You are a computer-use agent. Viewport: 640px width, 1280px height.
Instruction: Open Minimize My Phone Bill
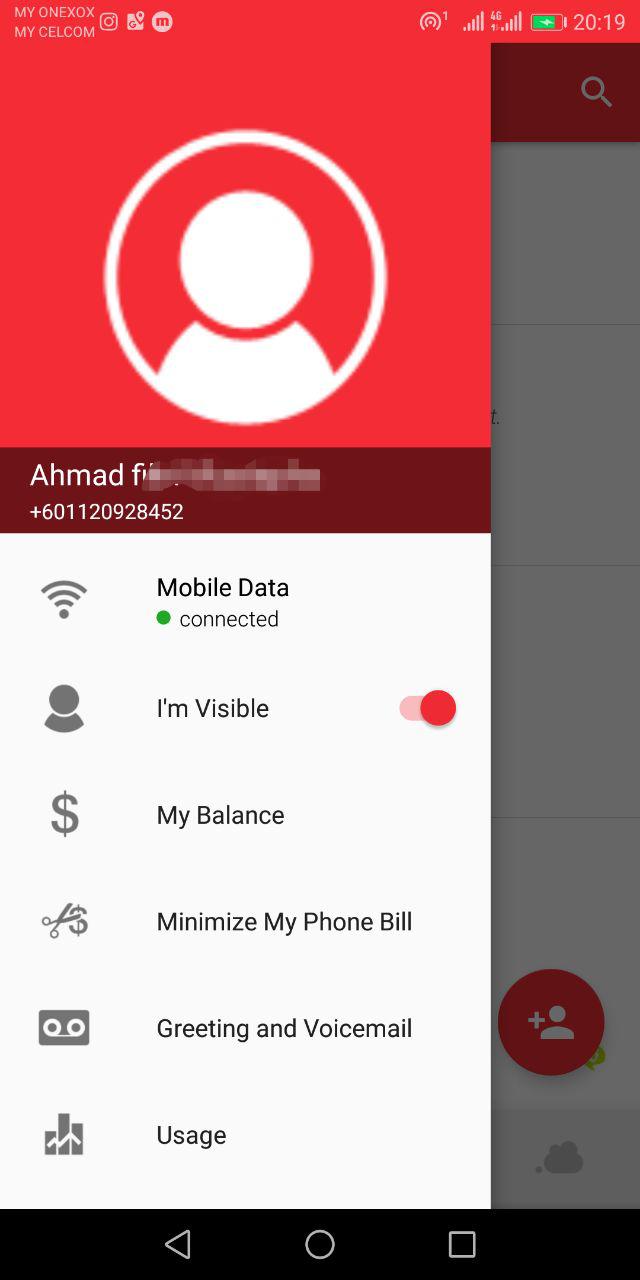click(x=245, y=921)
